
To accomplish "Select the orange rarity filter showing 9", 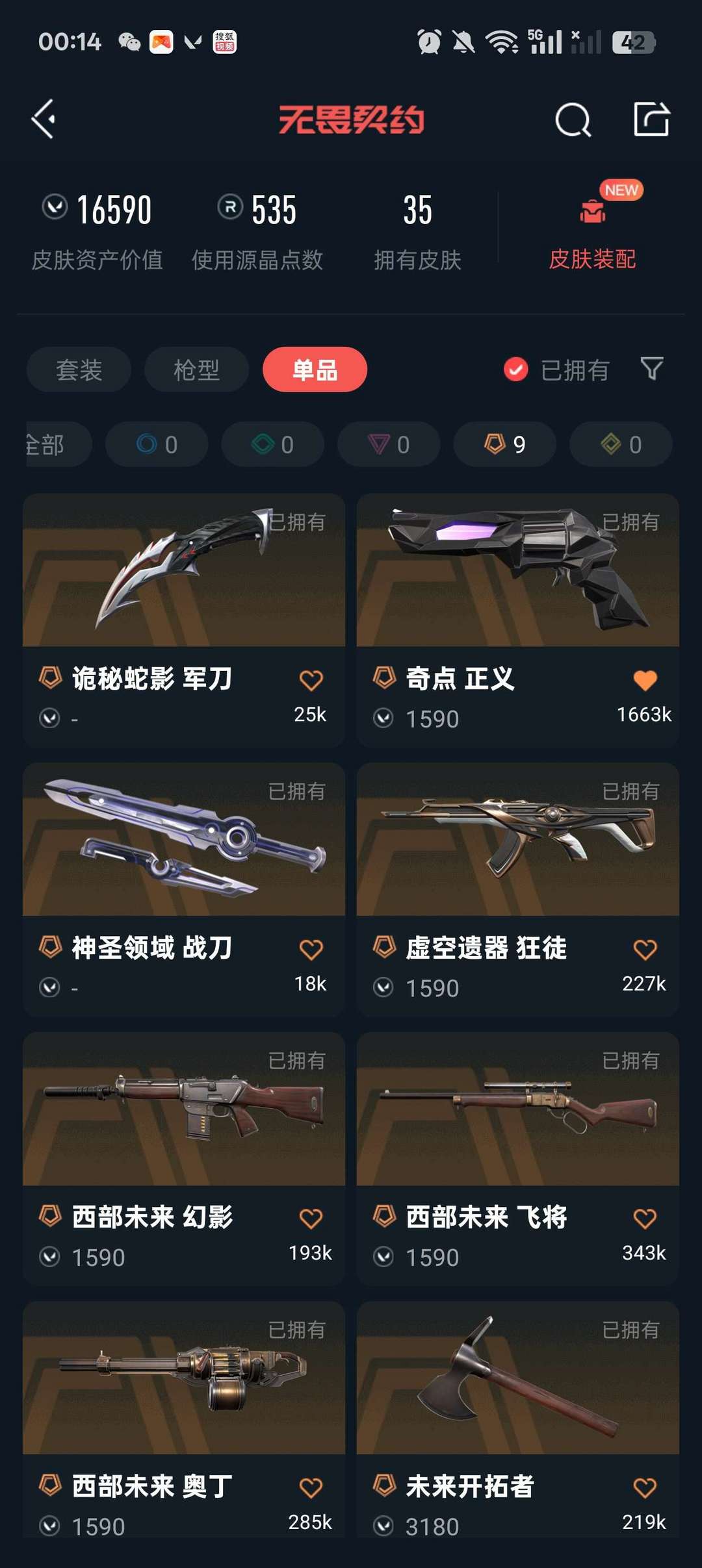I will (504, 444).
